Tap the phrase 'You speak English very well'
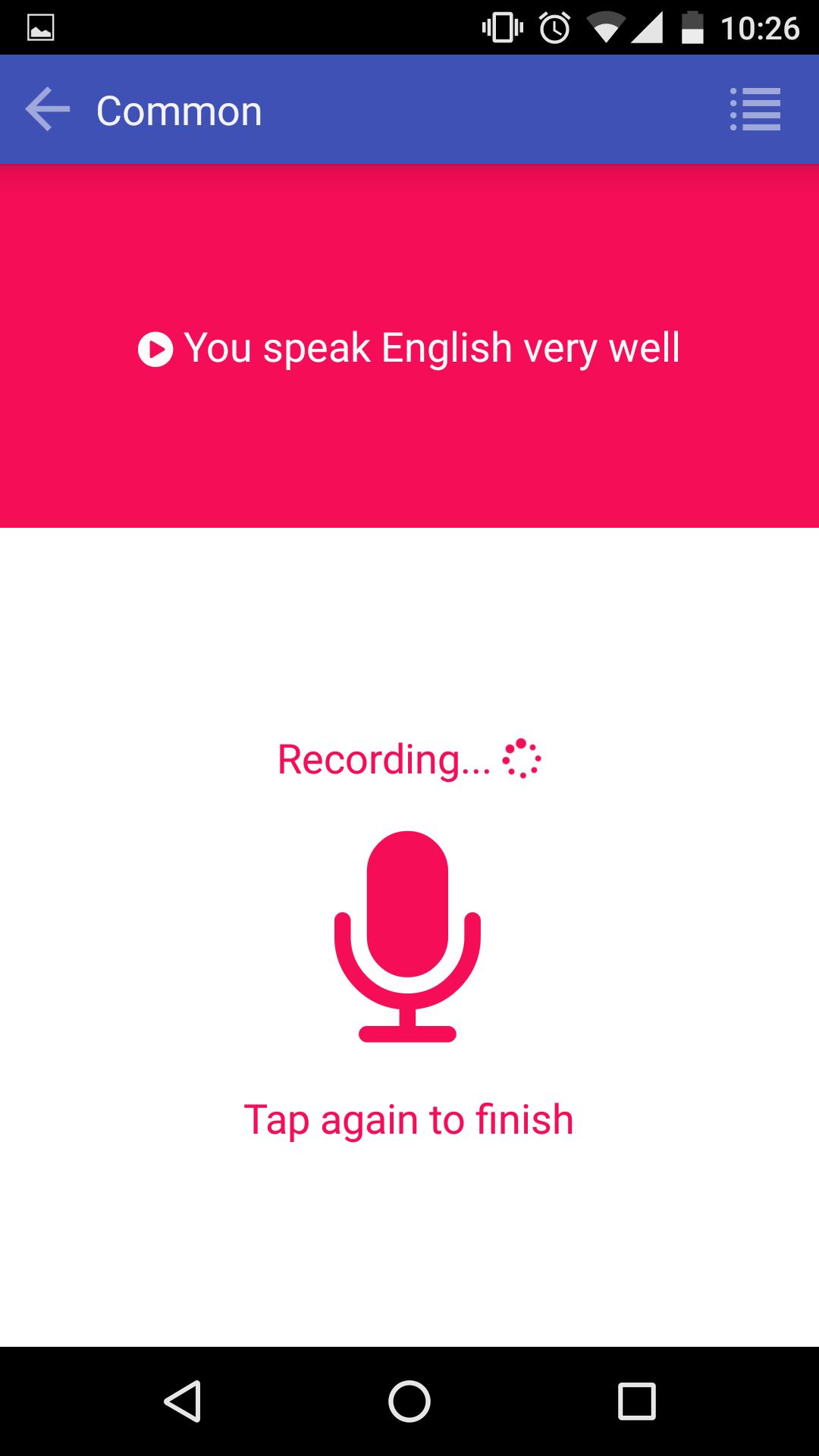This screenshot has width=819, height=1456. (x=432, y=348)
